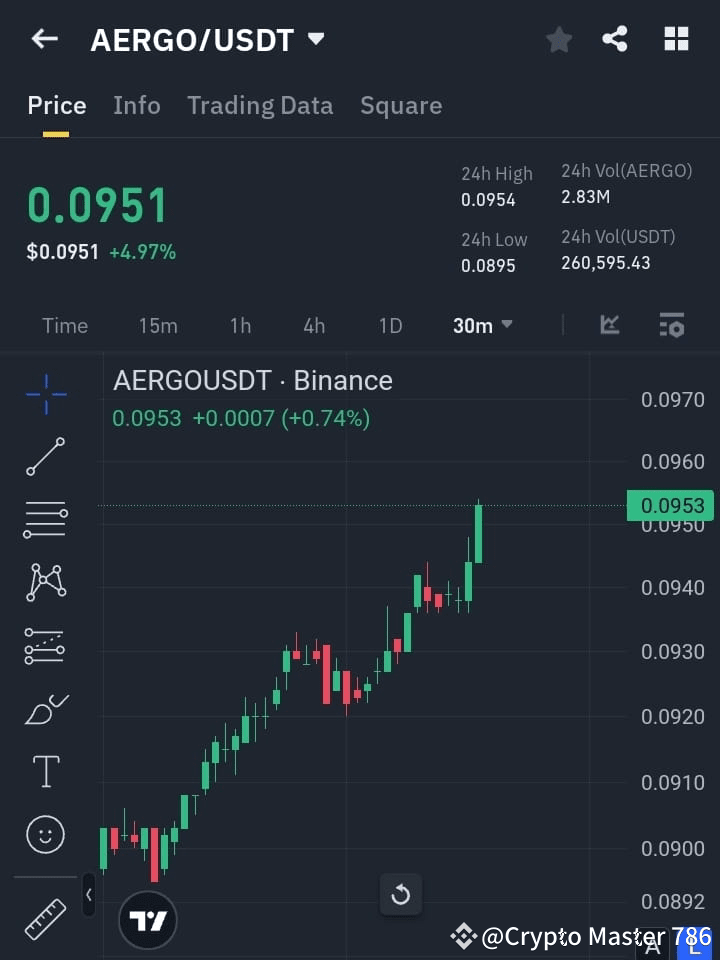The height and width of the screenshot is (960, 720).
Task: Select the brush drawing tool
Action: (44, 708)
